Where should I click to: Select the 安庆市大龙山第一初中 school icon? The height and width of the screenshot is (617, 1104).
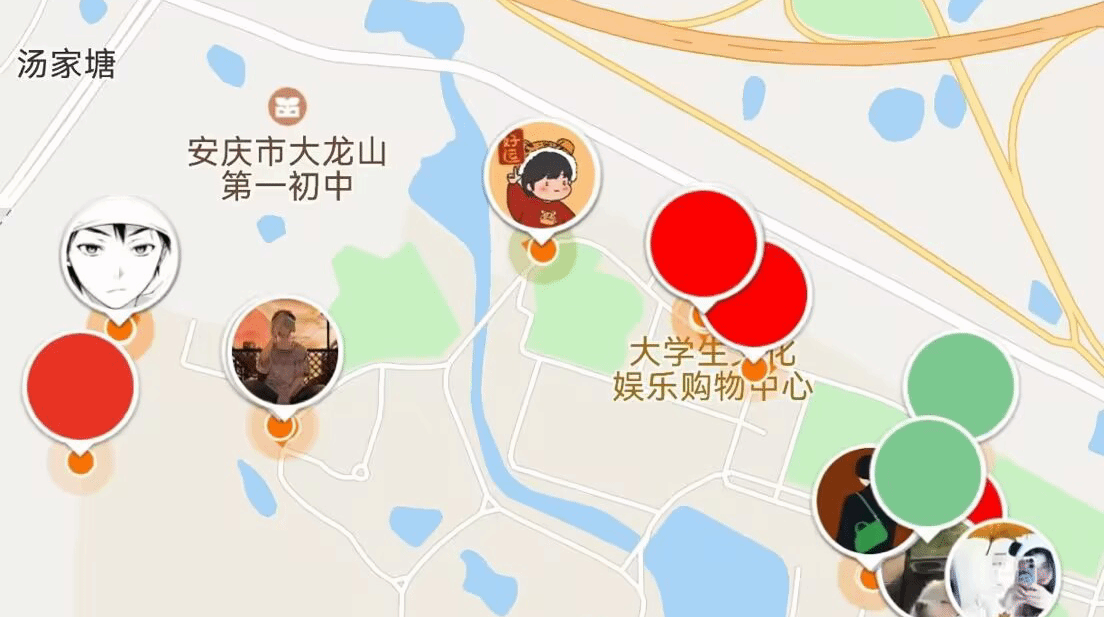pyautogui.click(x=288, y=105)
